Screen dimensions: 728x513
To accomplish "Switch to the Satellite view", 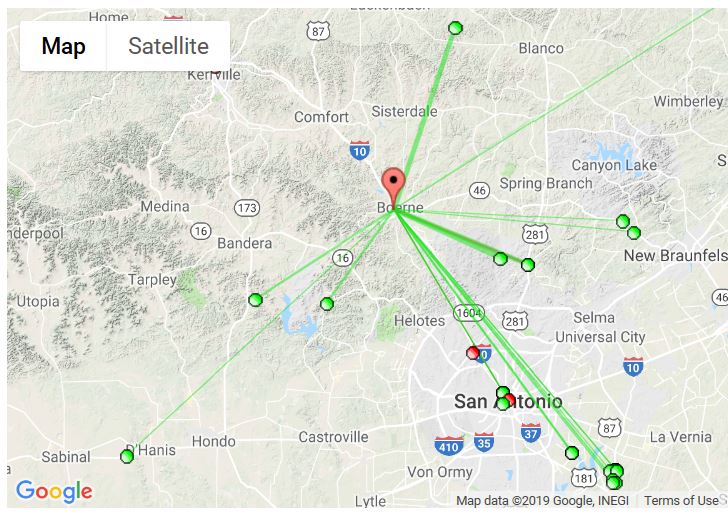I will [168, 46].
